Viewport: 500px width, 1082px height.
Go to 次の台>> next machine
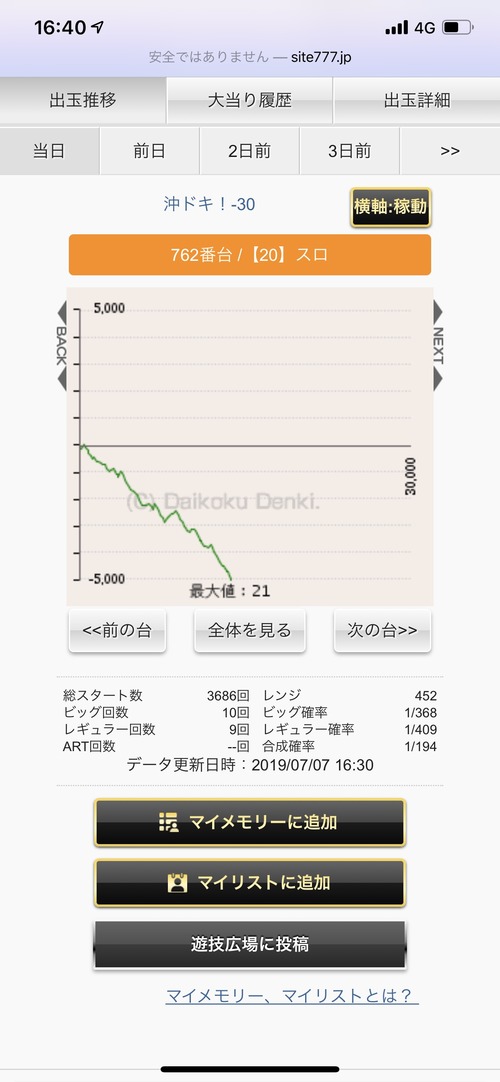(x=382, y=631)
